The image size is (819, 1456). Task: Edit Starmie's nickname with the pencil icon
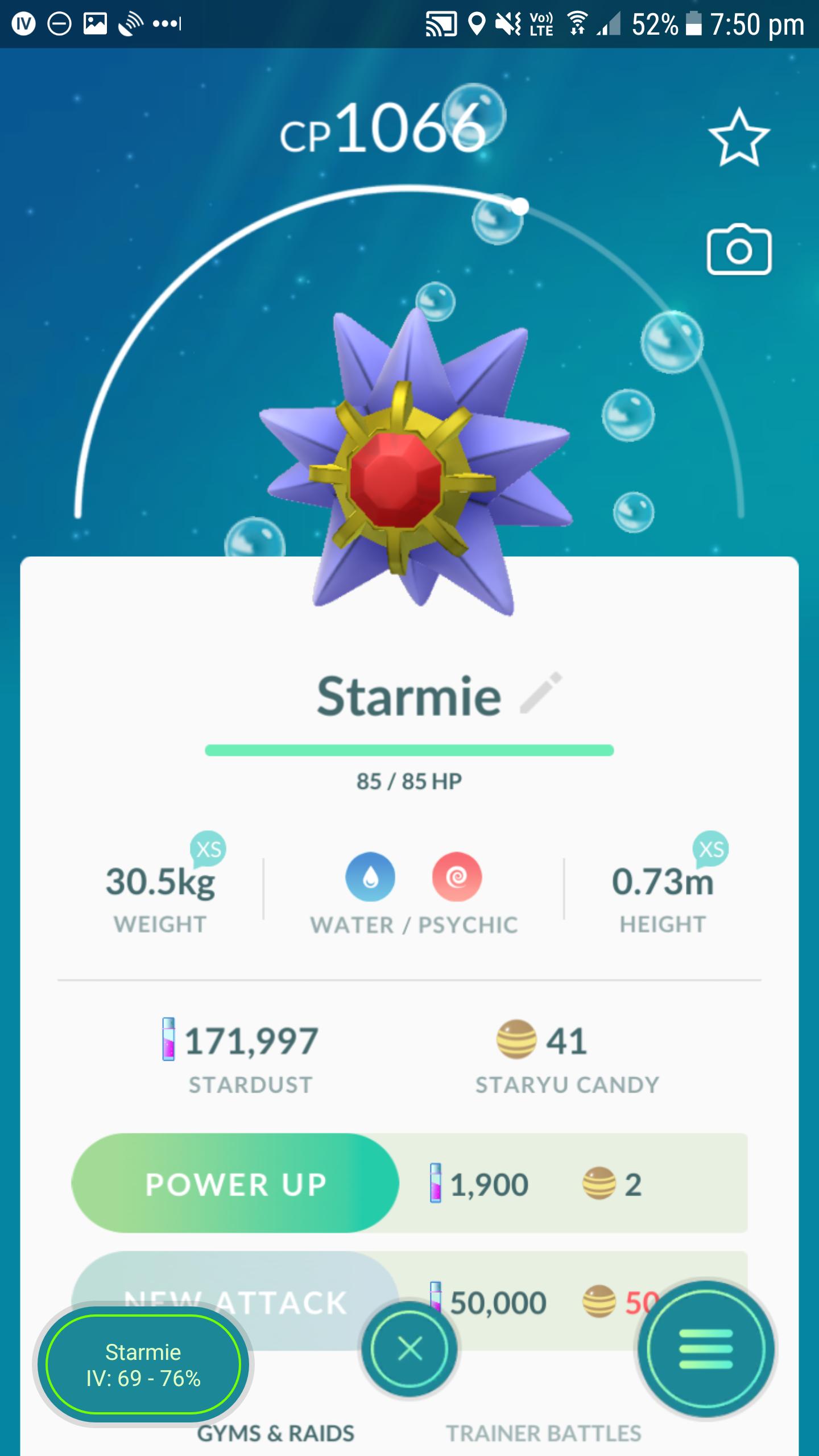(541, 693)
